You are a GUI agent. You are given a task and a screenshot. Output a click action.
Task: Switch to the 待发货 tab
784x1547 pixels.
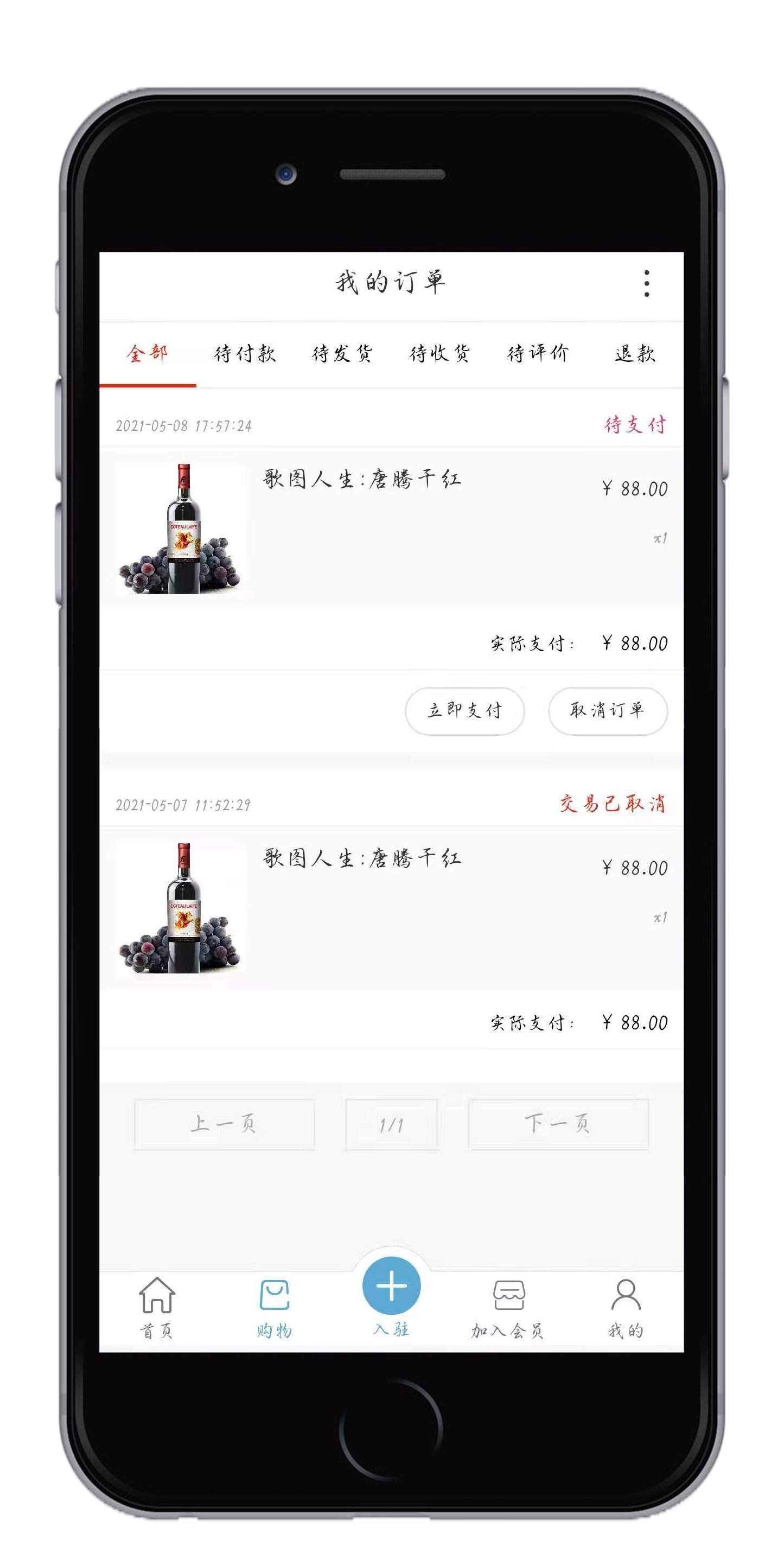[342, 353]
